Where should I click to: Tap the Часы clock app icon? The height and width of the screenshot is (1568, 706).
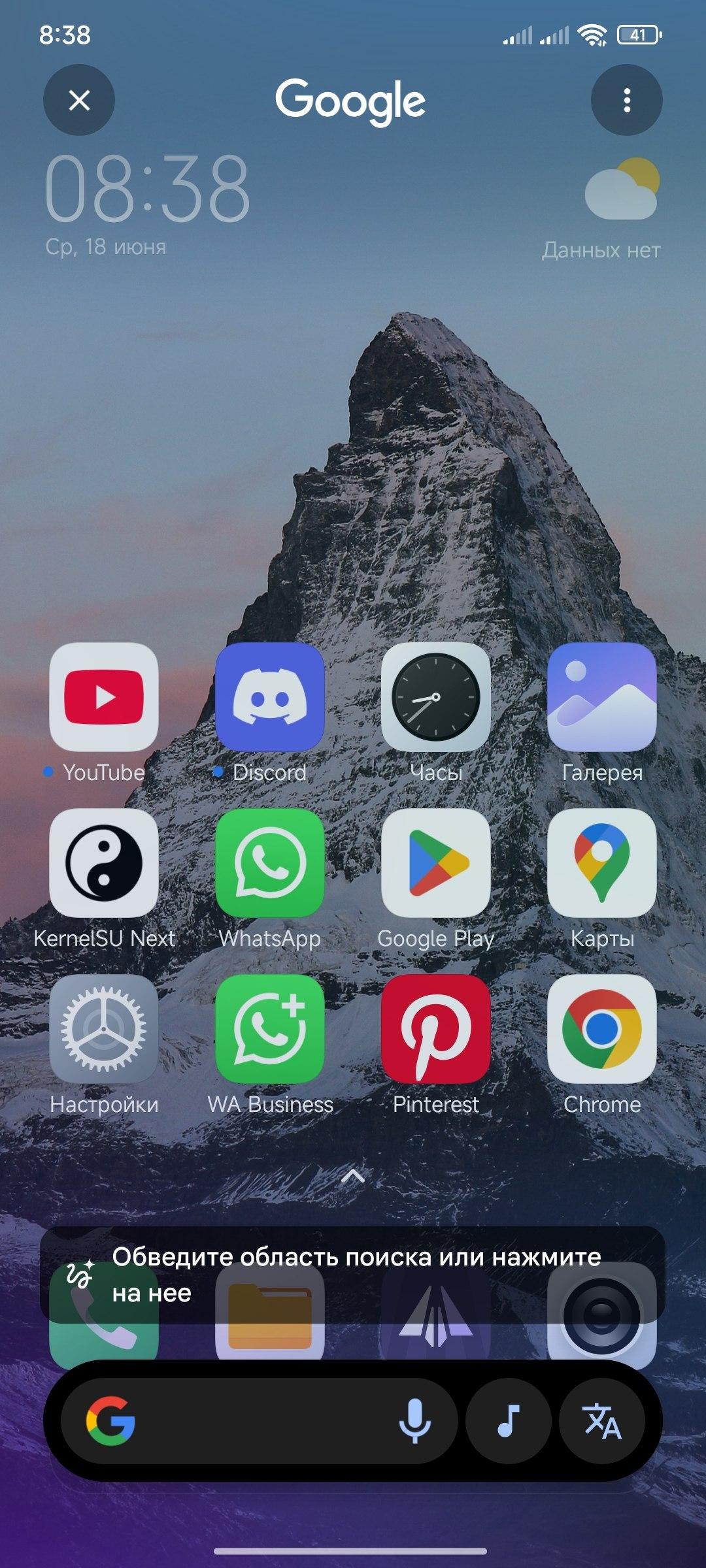(436, 697)
